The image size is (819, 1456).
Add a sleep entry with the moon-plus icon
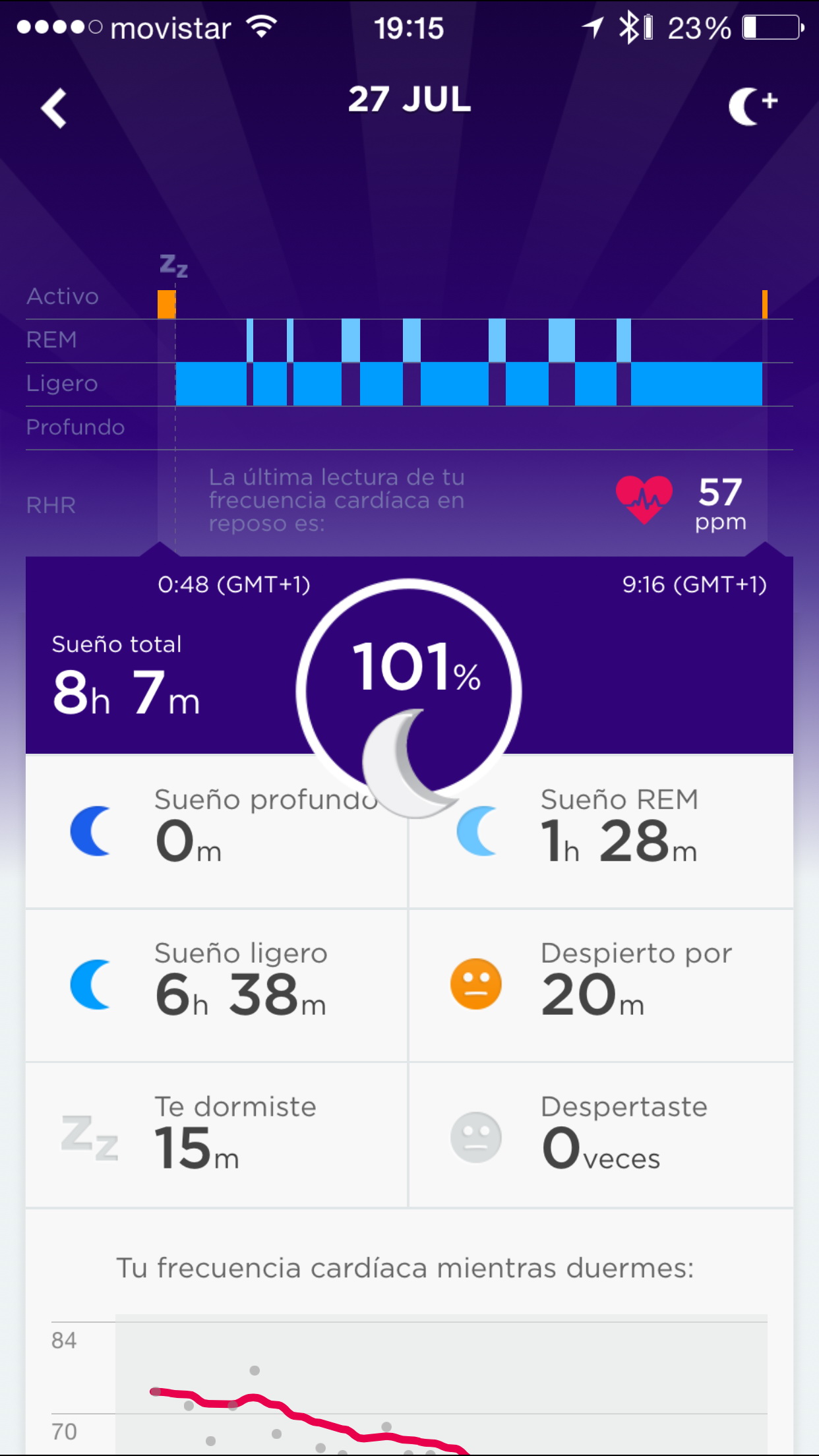point(753,106)
